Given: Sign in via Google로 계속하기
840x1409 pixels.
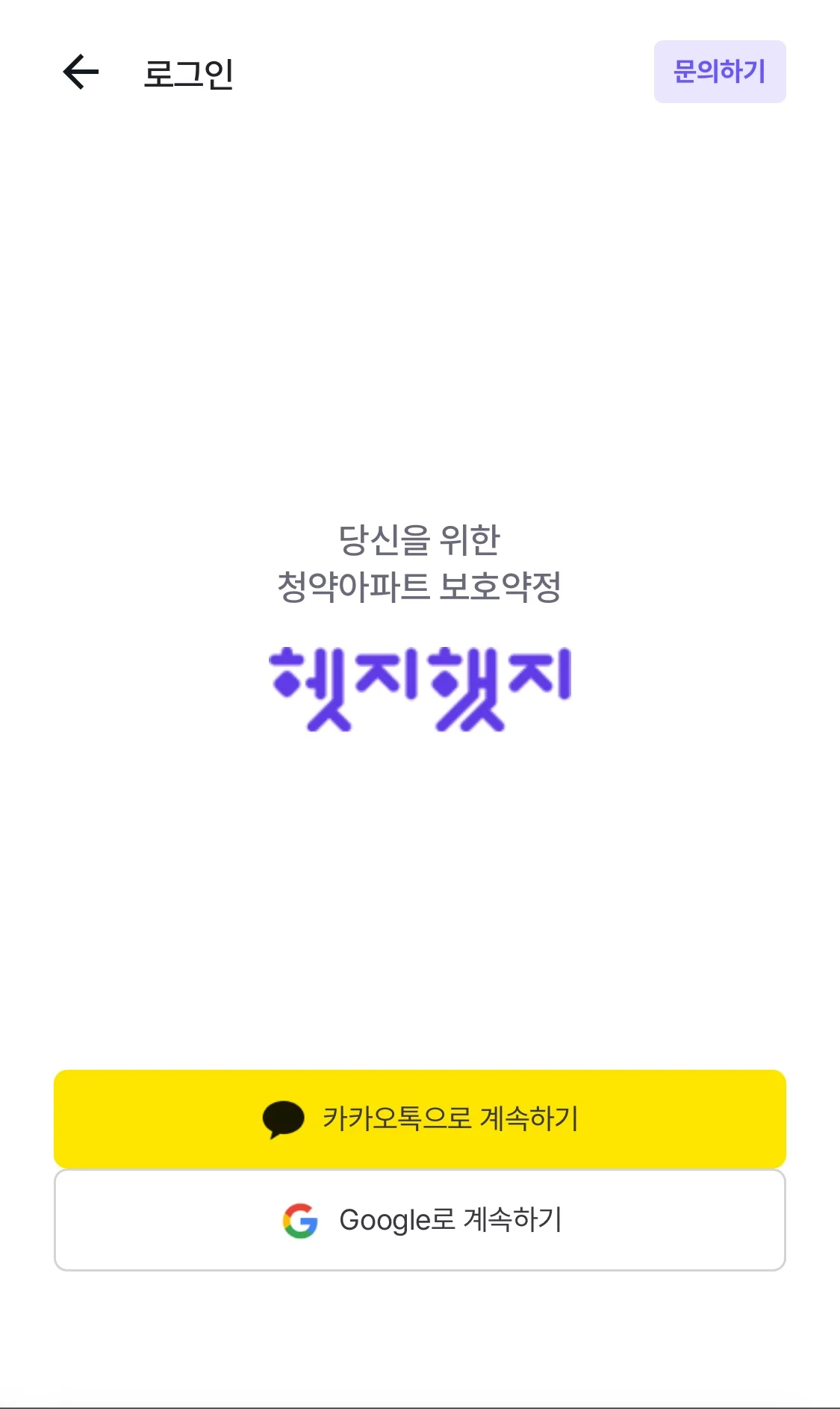Looking at the screenshot, I should [x=420, y=1219].
